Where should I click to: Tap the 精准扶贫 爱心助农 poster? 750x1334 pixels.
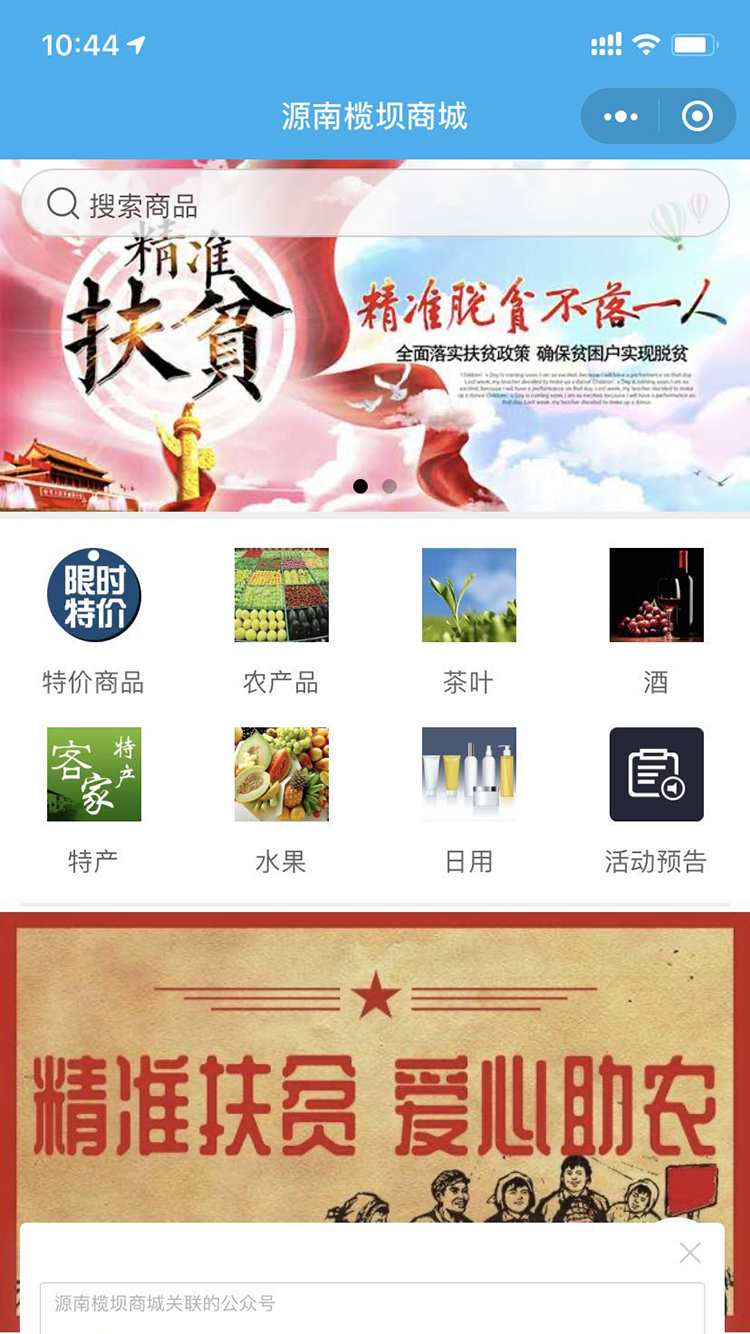click(x=375, y=1060)
